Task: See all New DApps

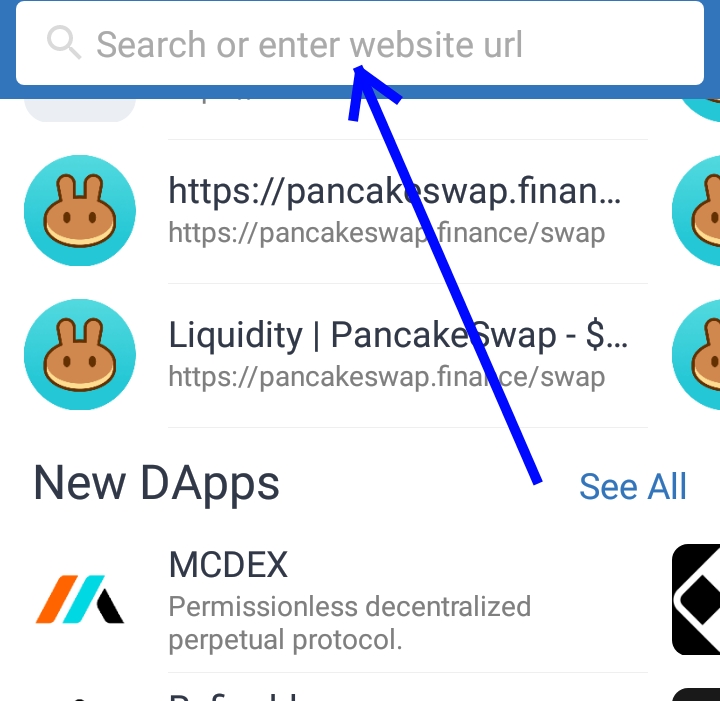Action: 633,487
